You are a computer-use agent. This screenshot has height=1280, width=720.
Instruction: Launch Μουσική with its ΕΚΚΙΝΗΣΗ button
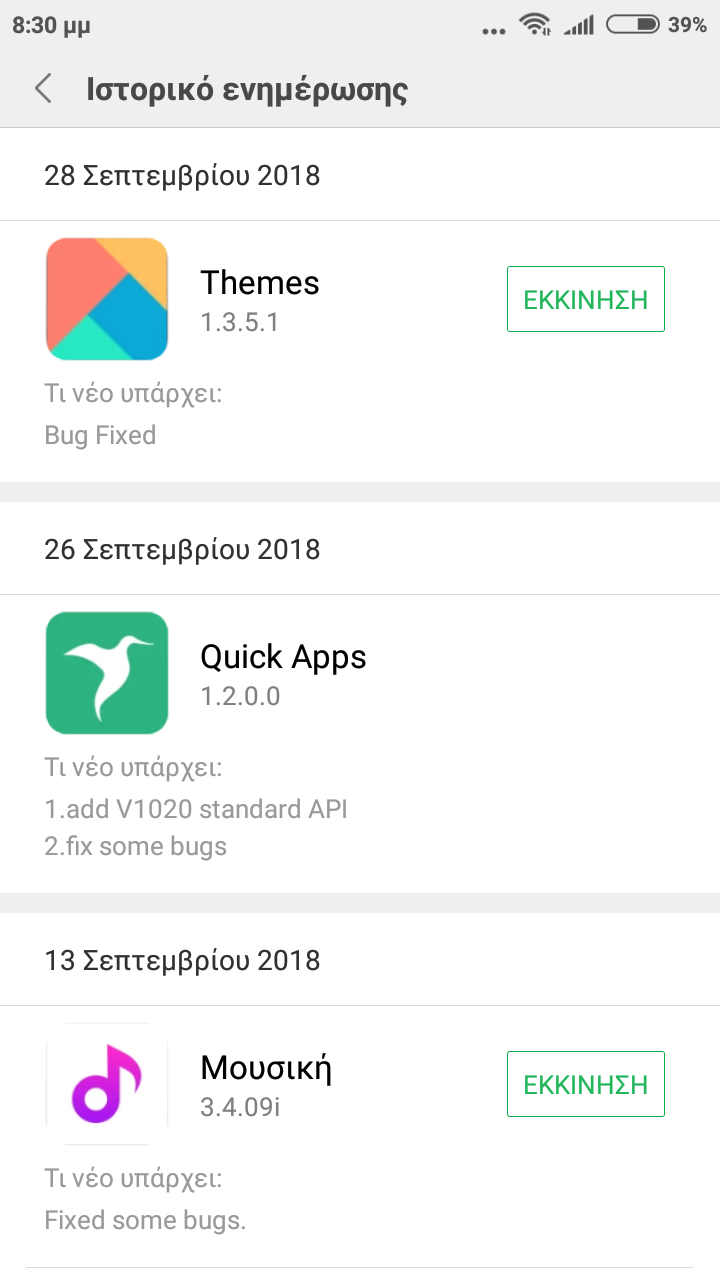click(585, 1084)
